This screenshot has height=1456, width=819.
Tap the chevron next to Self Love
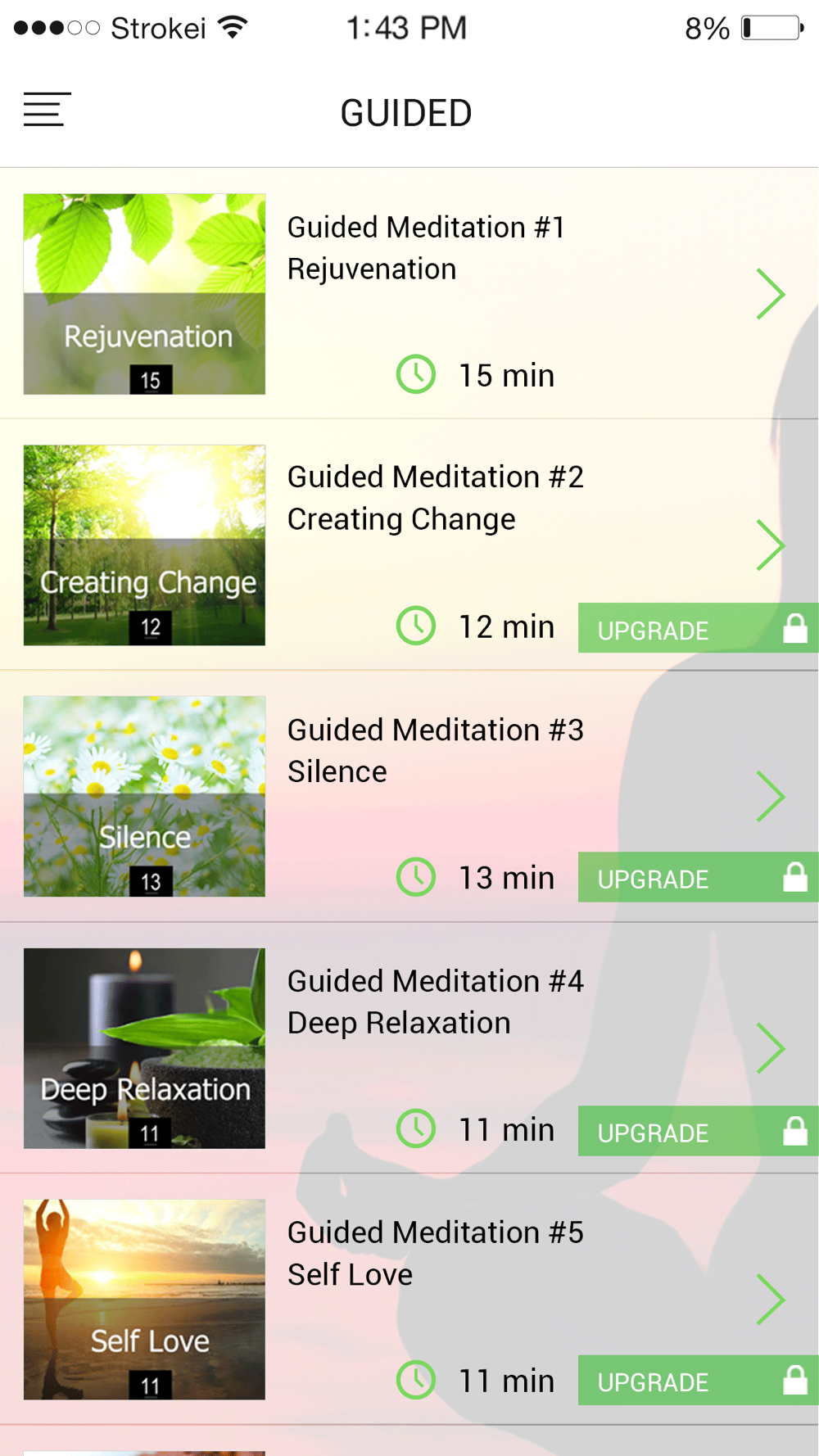771,1300
